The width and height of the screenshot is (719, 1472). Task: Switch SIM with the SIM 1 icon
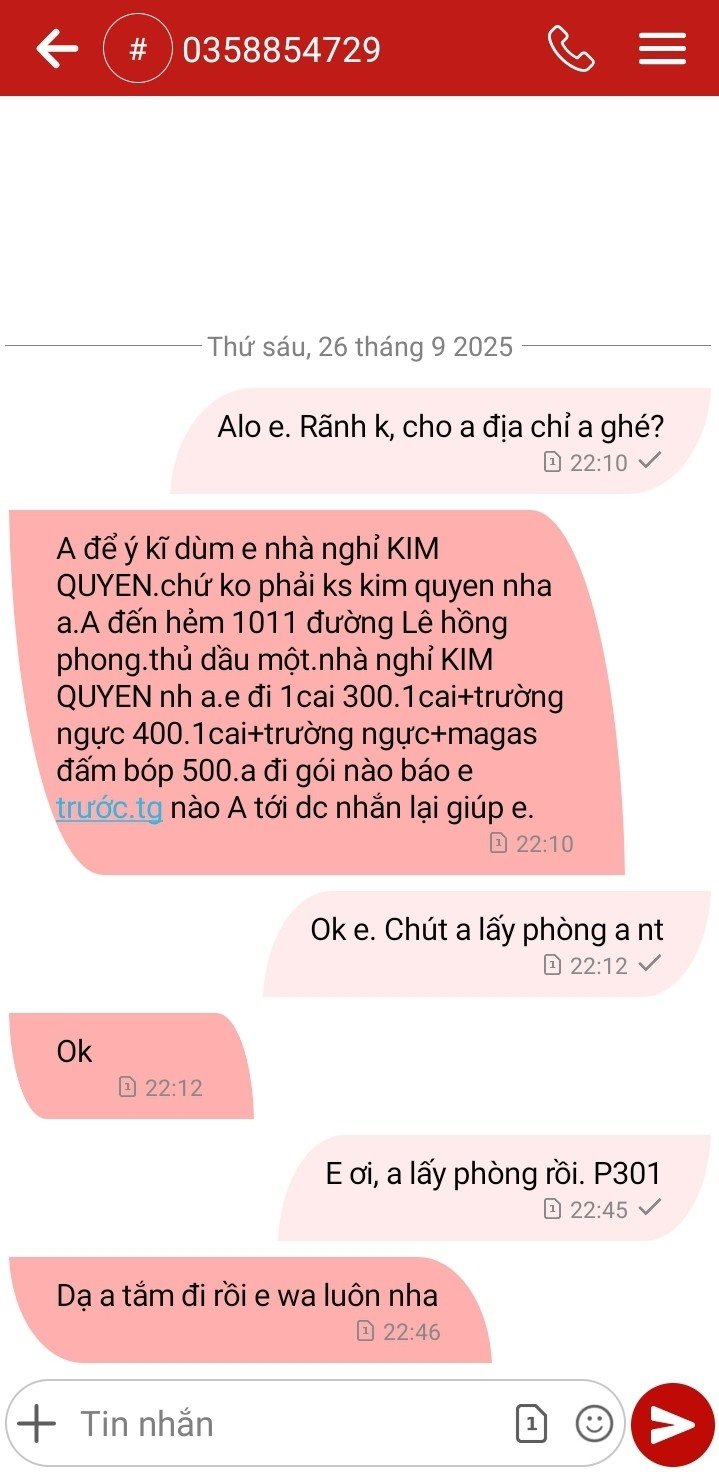pyautogui.click(x=531, y=1423)
